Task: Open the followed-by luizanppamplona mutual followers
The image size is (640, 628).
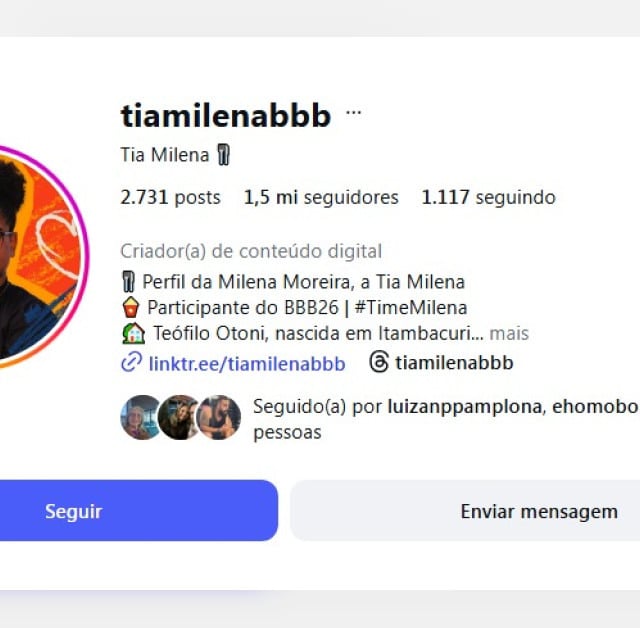Action: 455,407
